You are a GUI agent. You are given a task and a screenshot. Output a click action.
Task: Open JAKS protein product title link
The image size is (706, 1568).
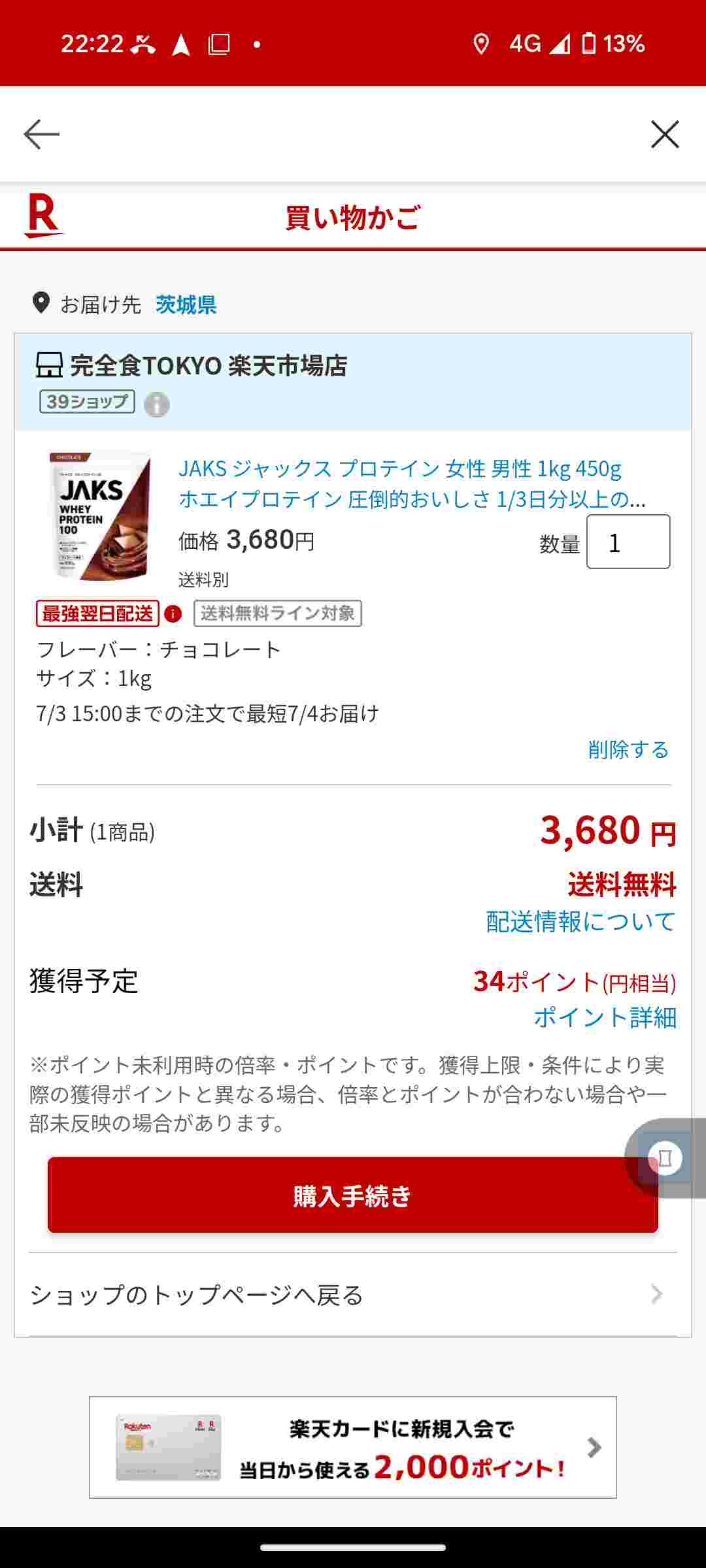[x=412, y=483]
